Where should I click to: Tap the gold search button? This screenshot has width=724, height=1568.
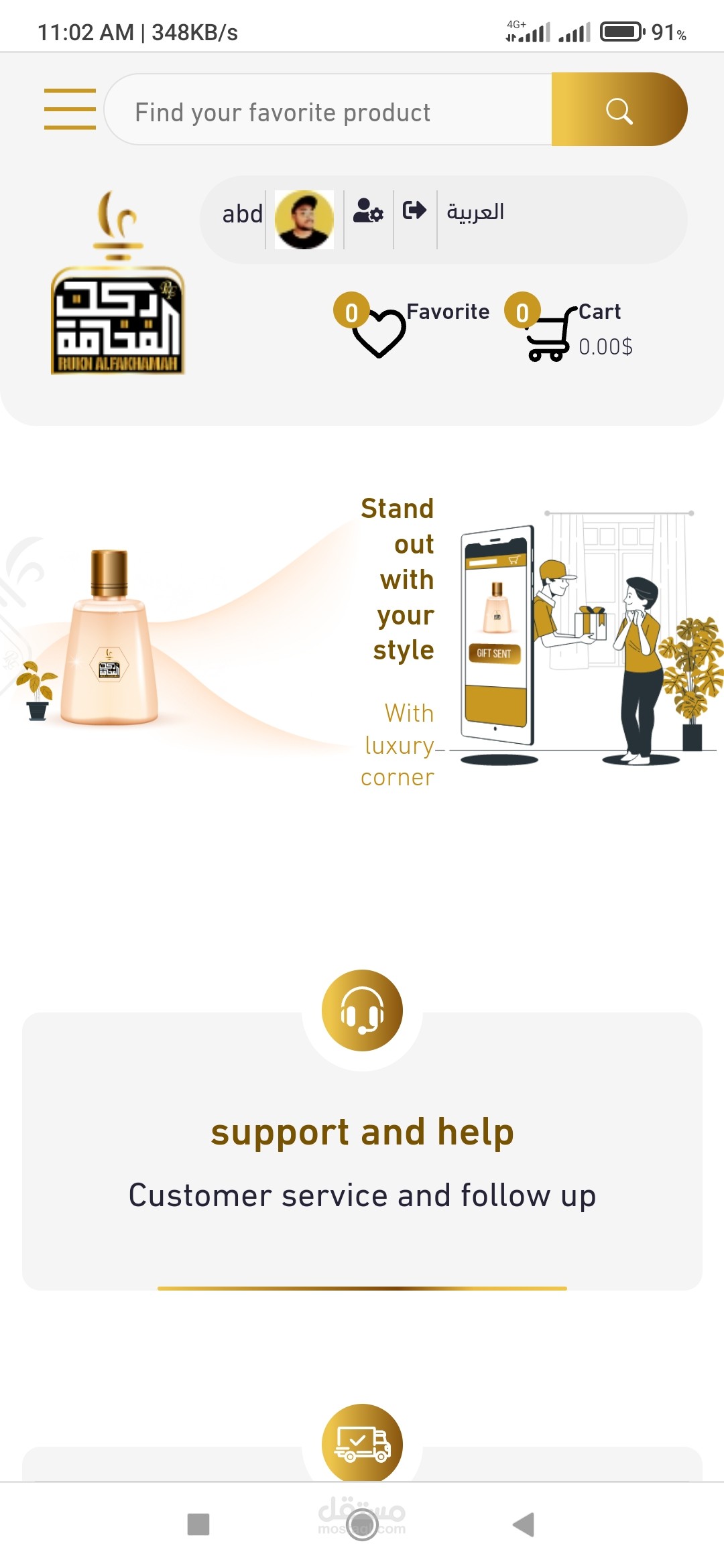point(619,111)
